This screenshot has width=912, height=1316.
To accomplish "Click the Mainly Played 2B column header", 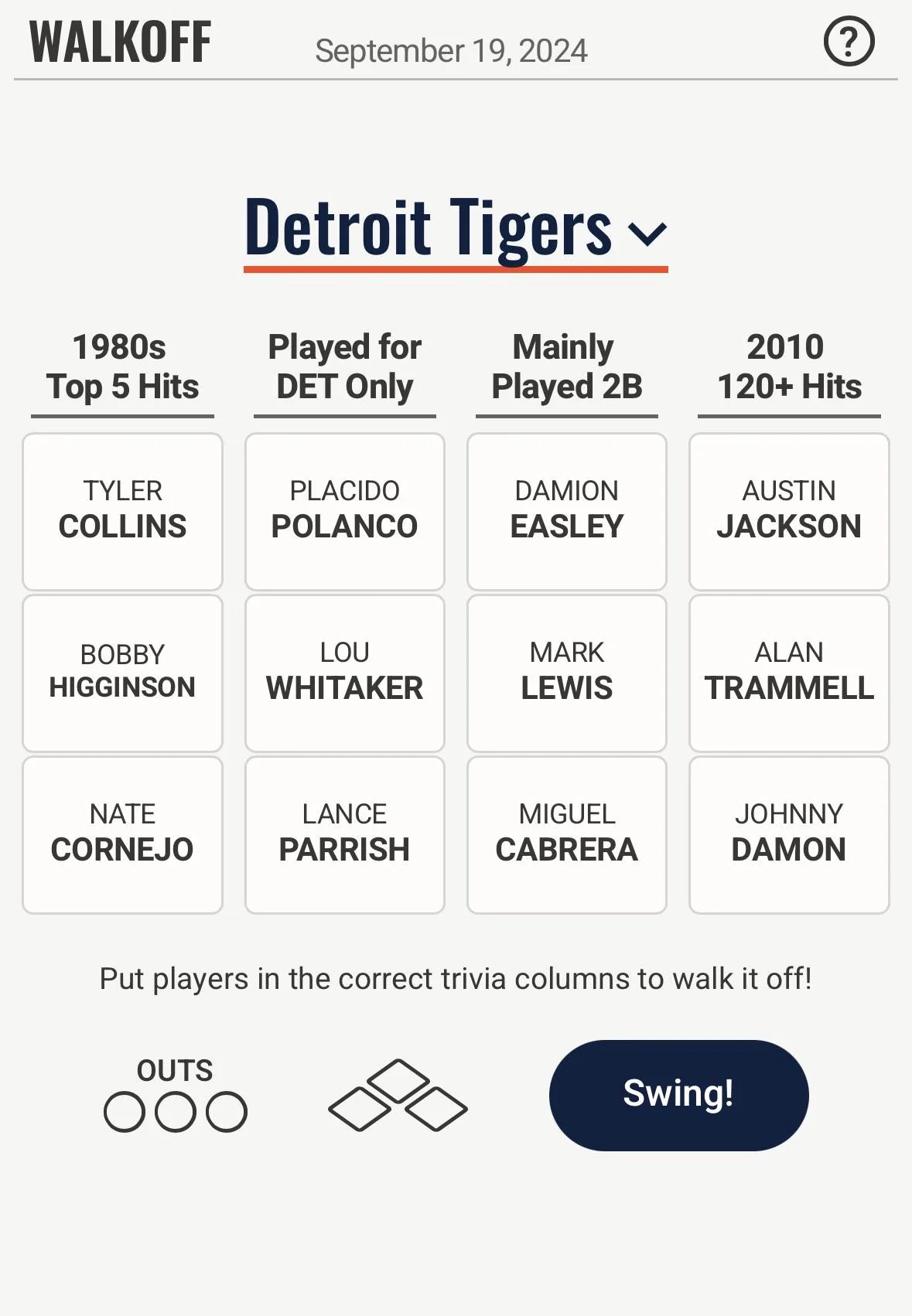I will point(566,367).
